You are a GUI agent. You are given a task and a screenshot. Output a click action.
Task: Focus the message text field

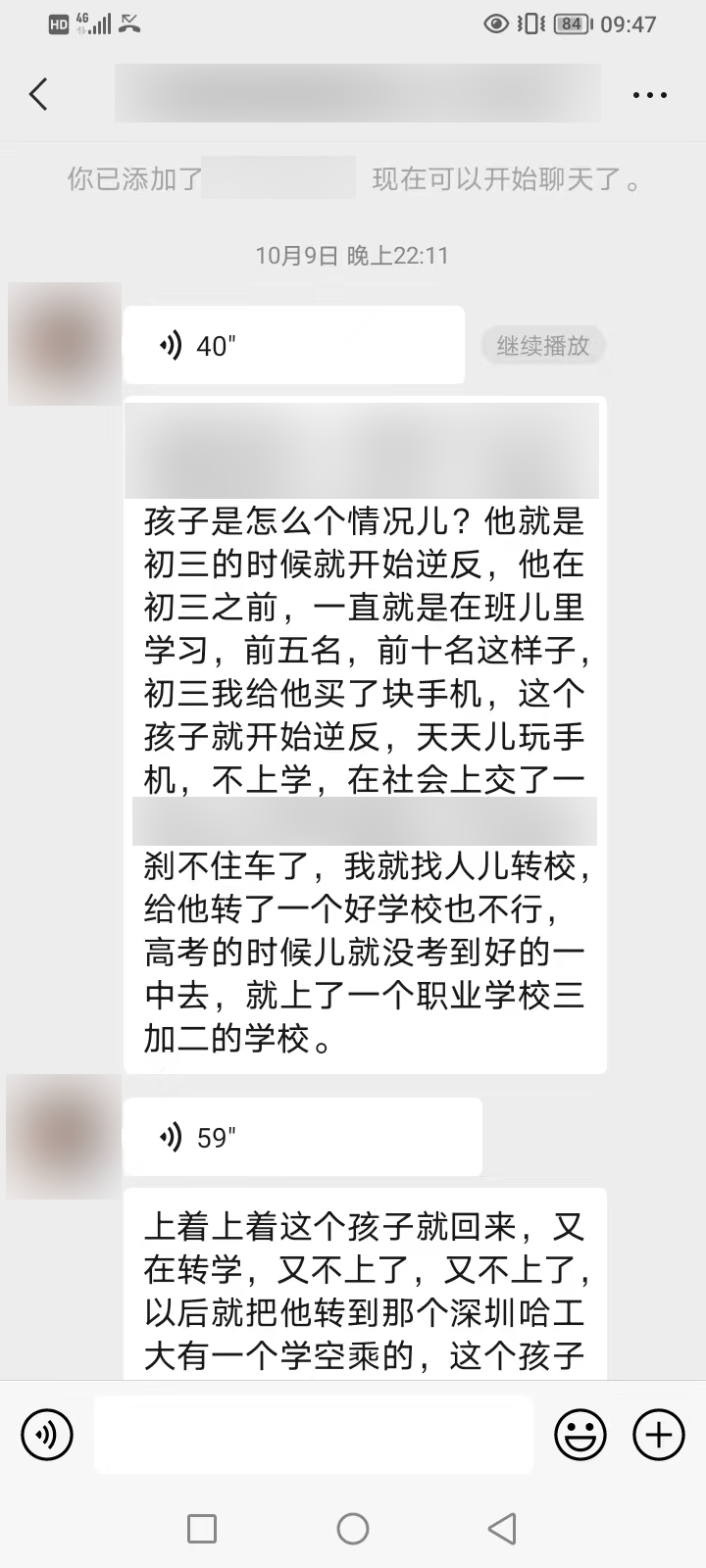(x=313, y=1436)
